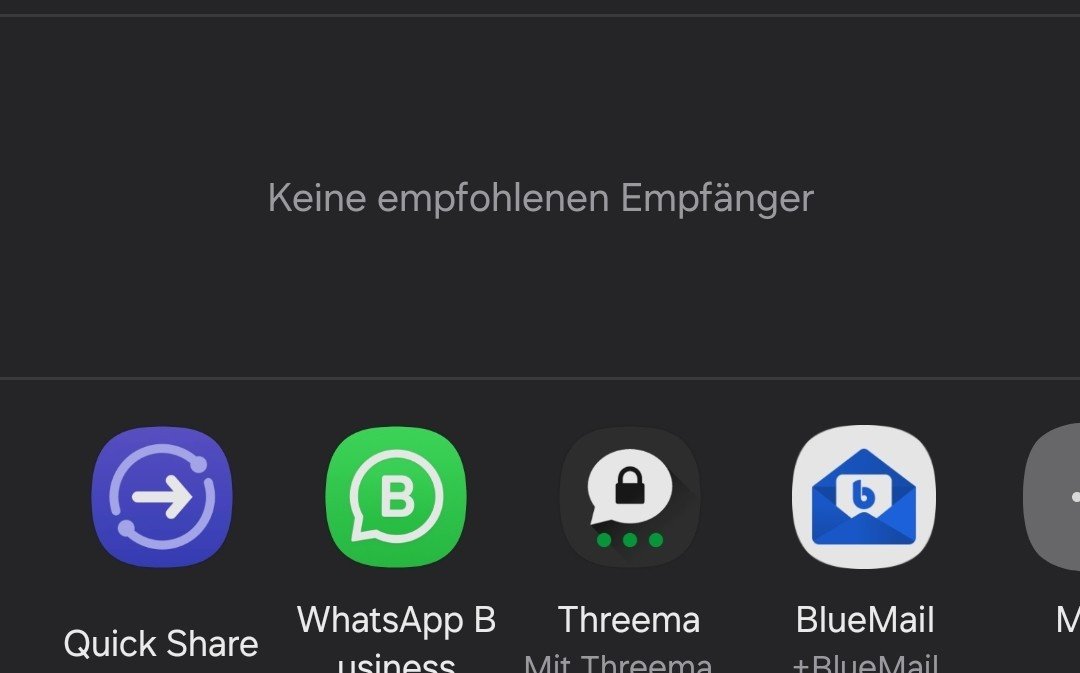Image resolution: width=1080 pixels, height=673 pixels.
Task: Send with the Threema app
Action: pos(629,497)
